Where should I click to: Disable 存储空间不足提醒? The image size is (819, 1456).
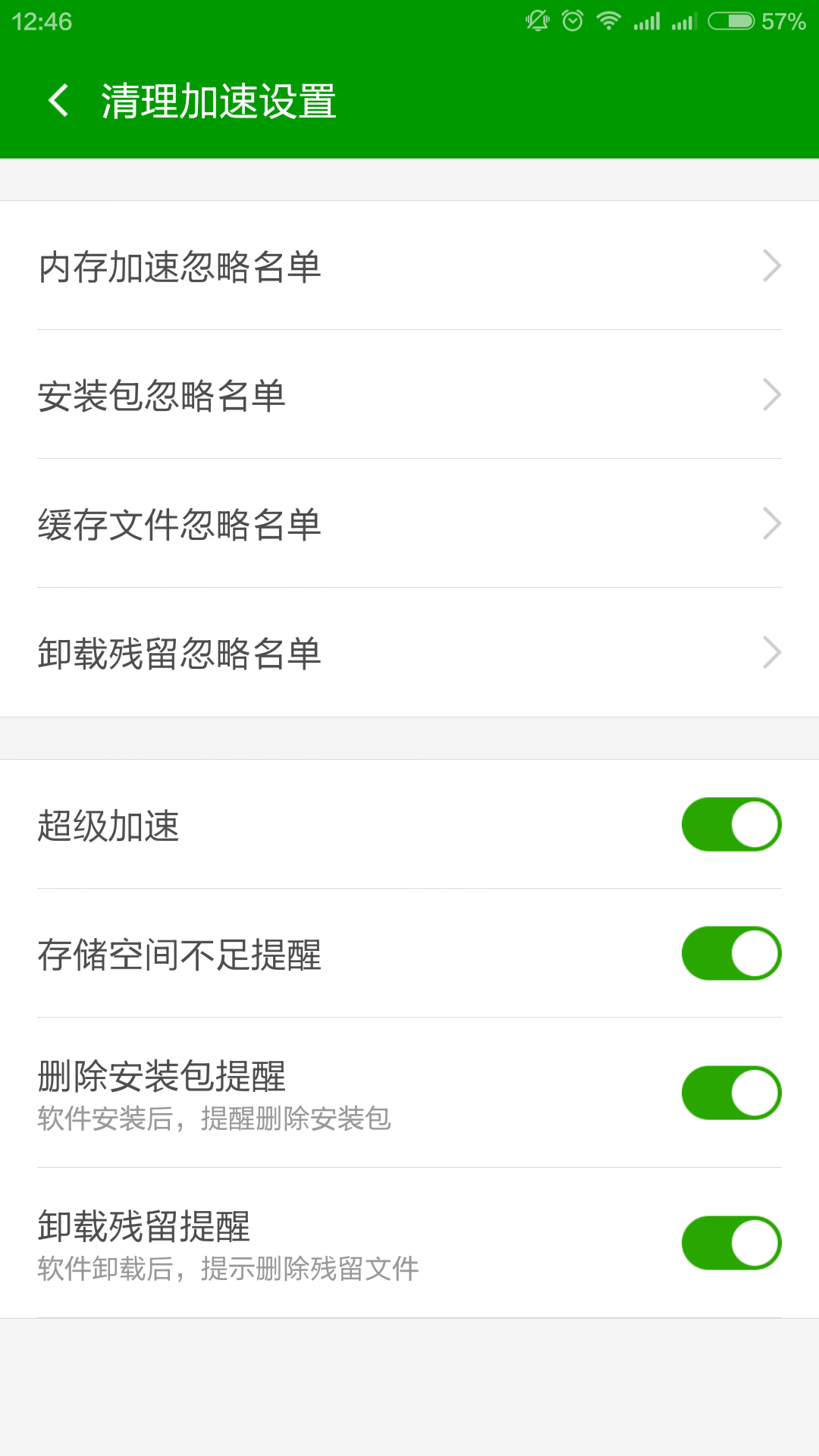point(731,953)
